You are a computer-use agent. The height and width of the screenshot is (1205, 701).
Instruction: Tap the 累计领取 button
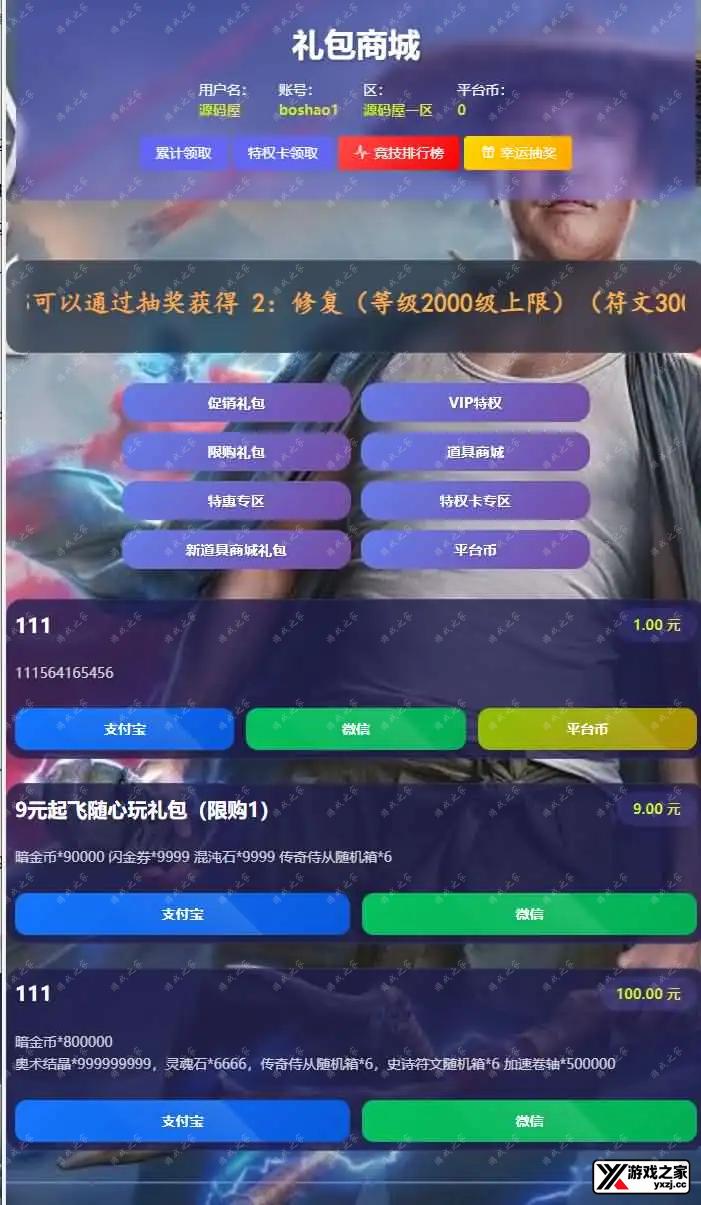(x=184, y=153)
